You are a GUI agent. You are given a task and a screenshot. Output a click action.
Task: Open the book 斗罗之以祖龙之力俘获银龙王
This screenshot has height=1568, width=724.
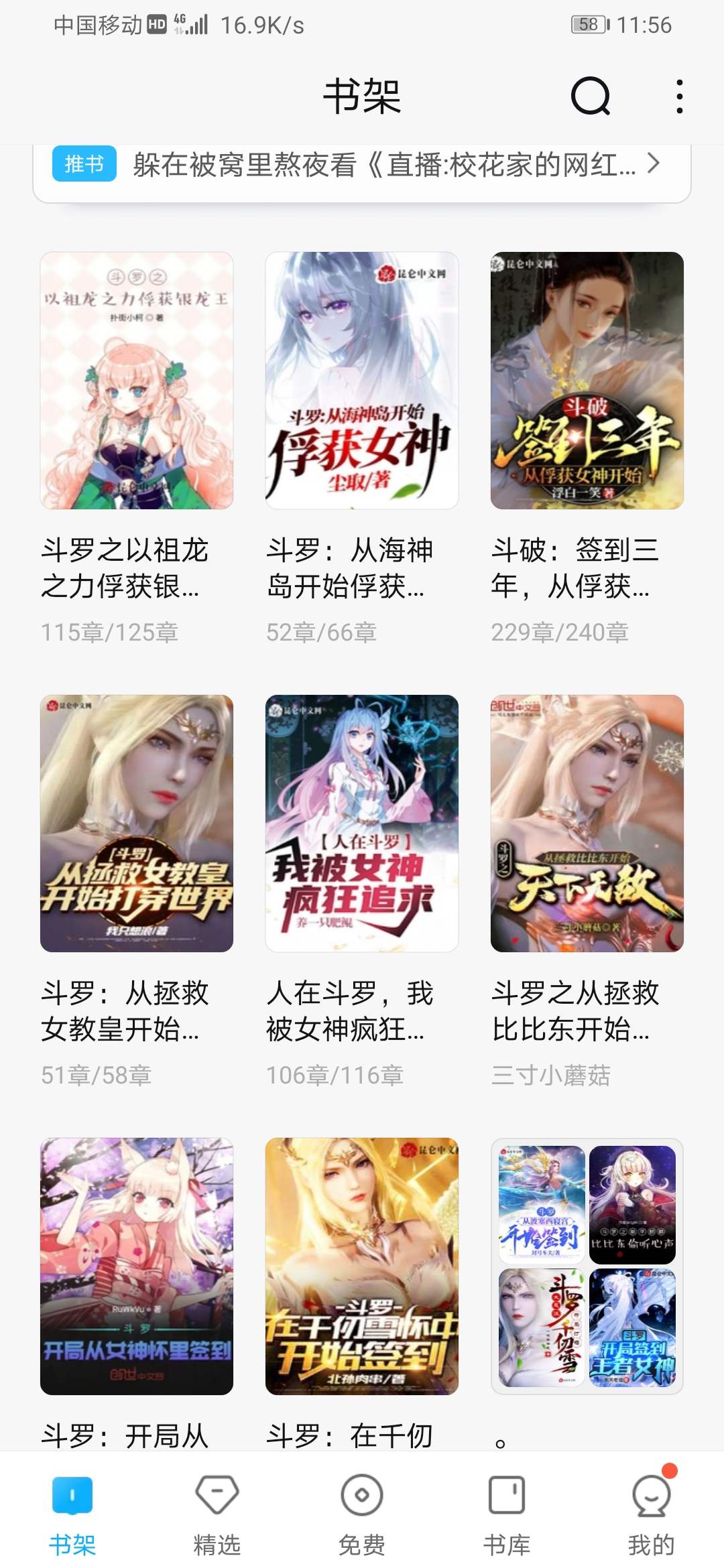click(x=137, y=381)
